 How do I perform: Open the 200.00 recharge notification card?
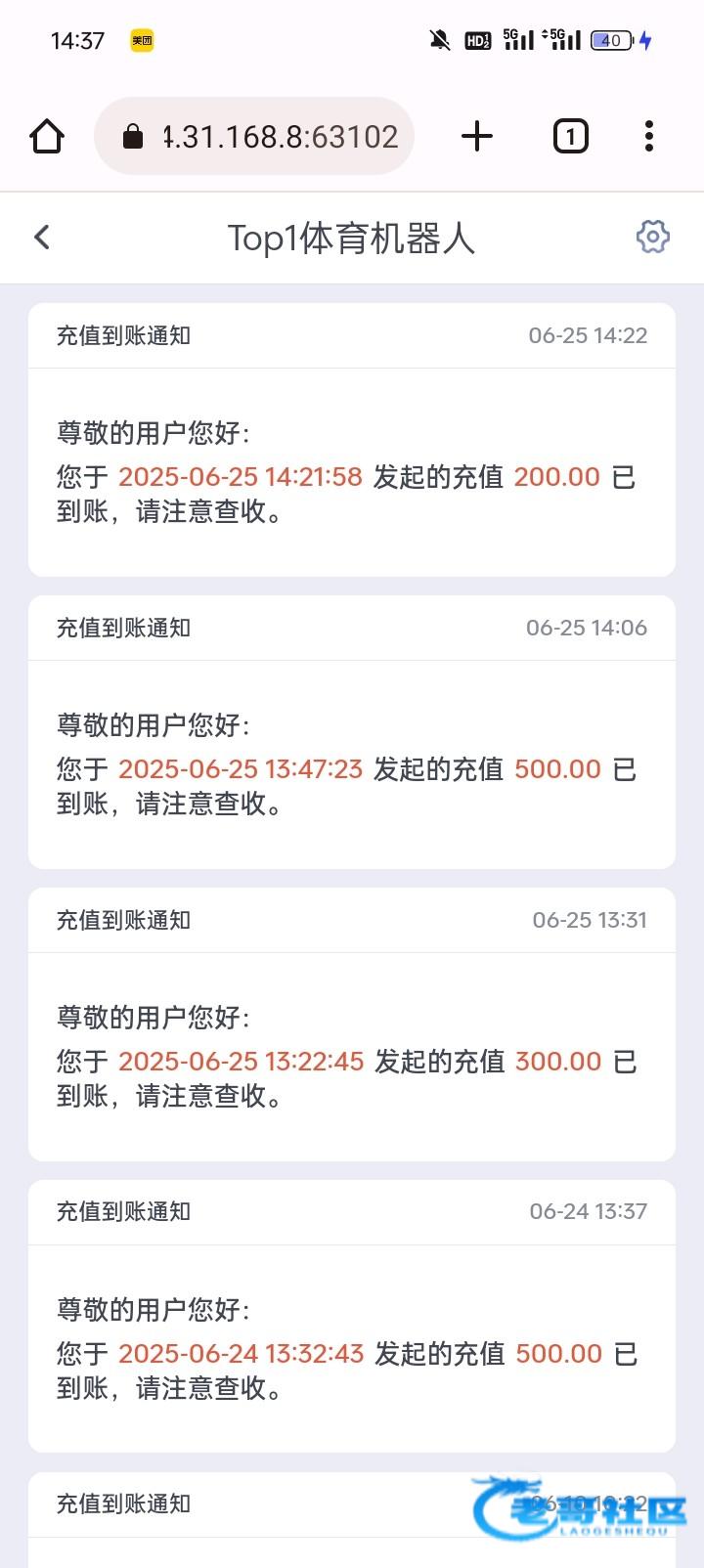[352, 440]
